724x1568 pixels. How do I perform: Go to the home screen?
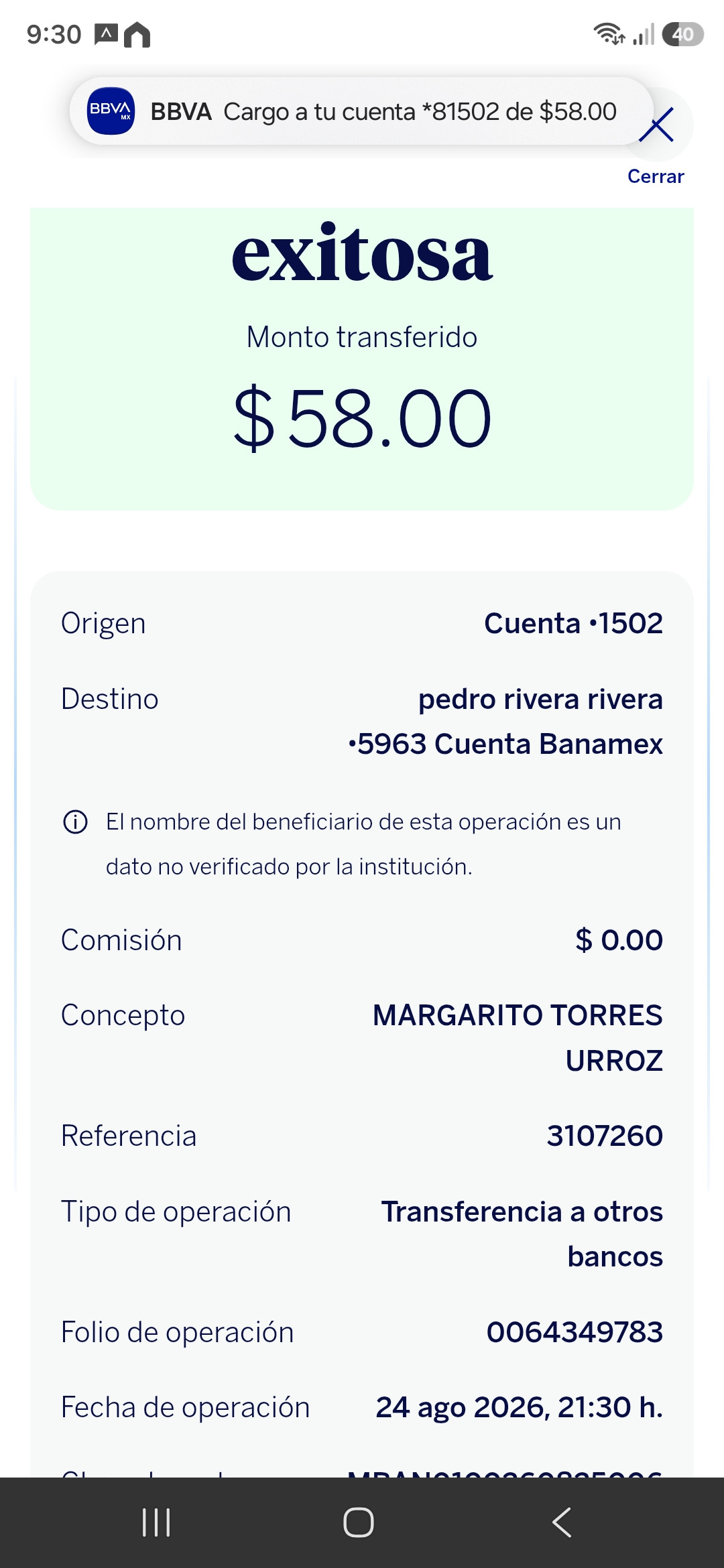coord(359,1522)
